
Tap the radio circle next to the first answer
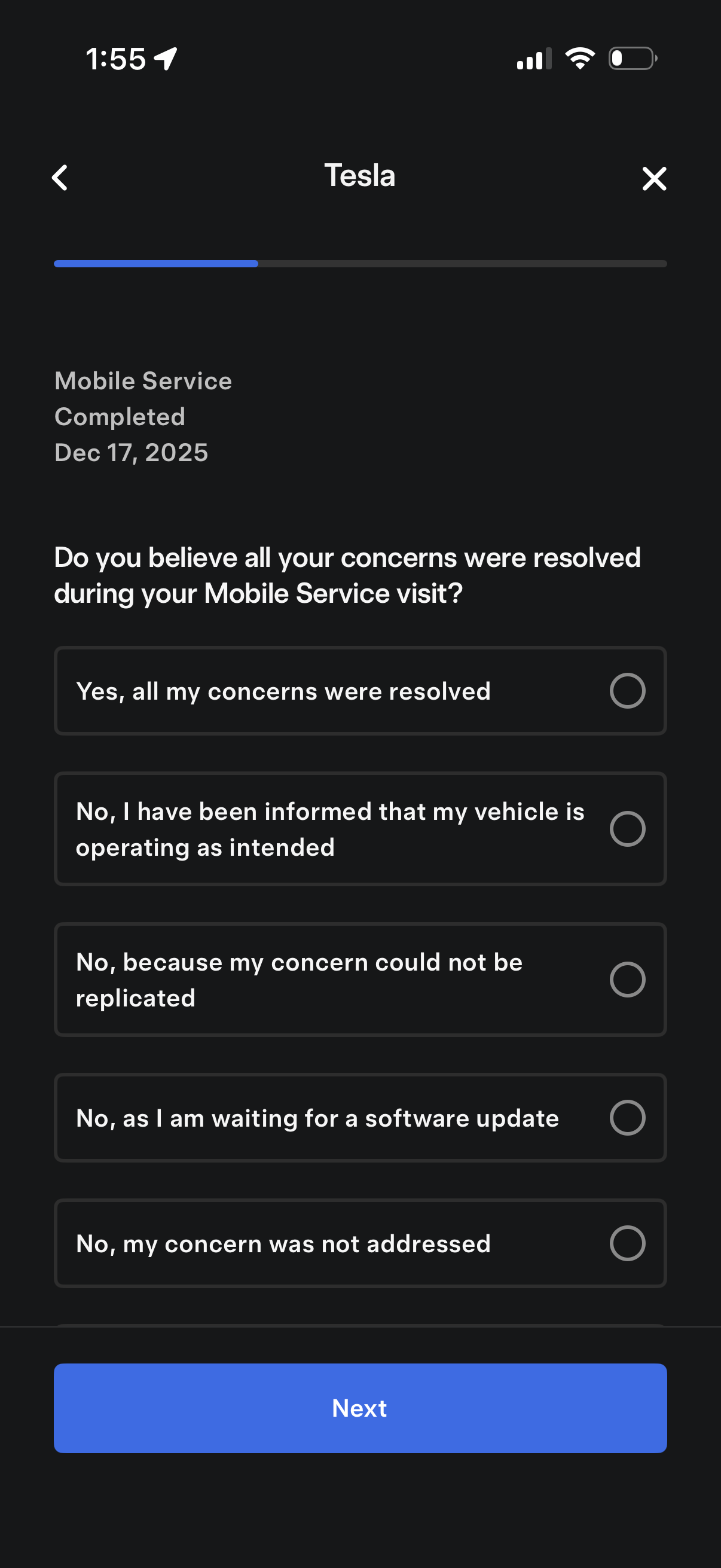[627, 690]
